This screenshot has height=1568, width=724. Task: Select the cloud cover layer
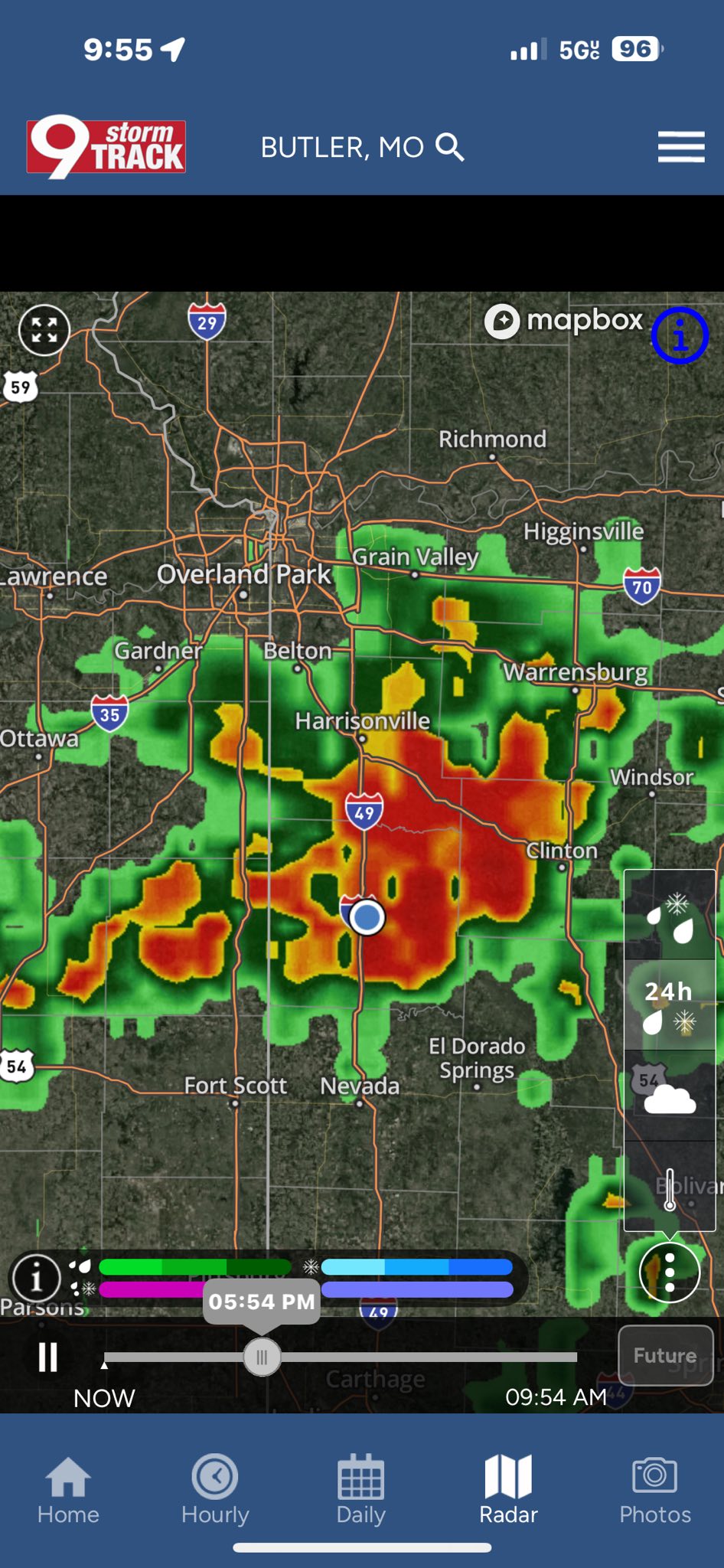click(x=670, y=1096)
